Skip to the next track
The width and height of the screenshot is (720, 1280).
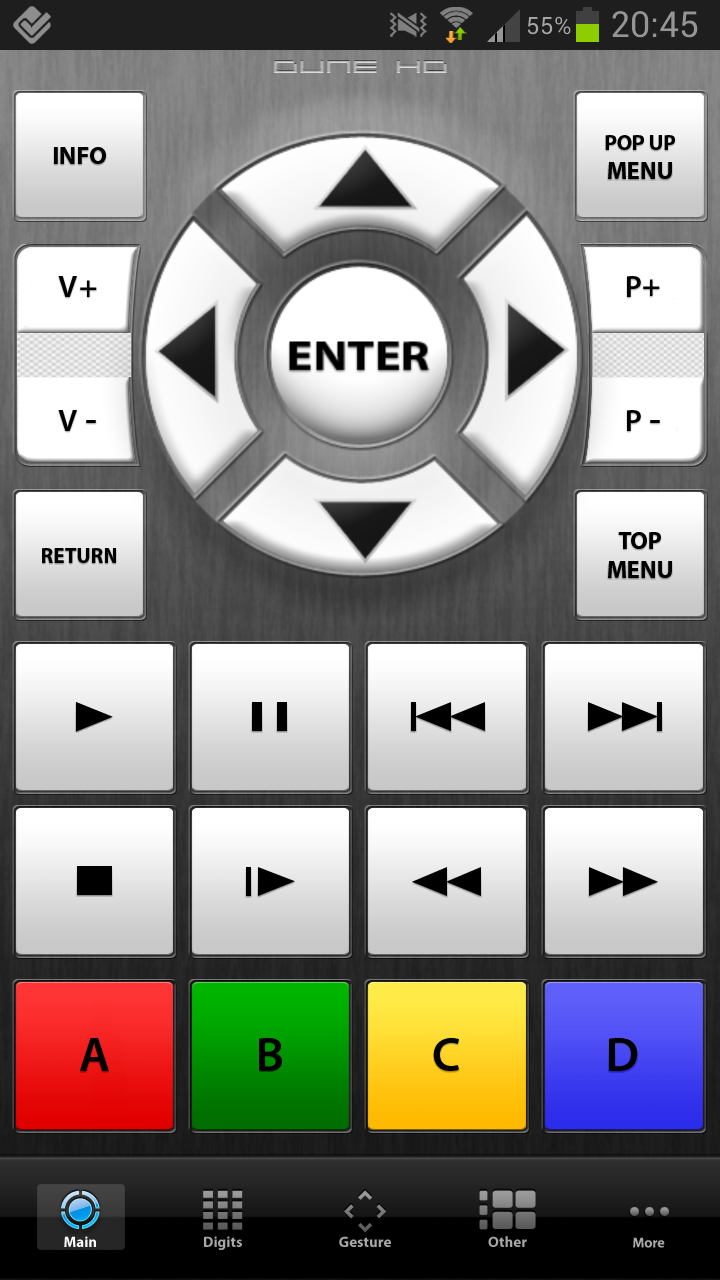pos(624,717)
